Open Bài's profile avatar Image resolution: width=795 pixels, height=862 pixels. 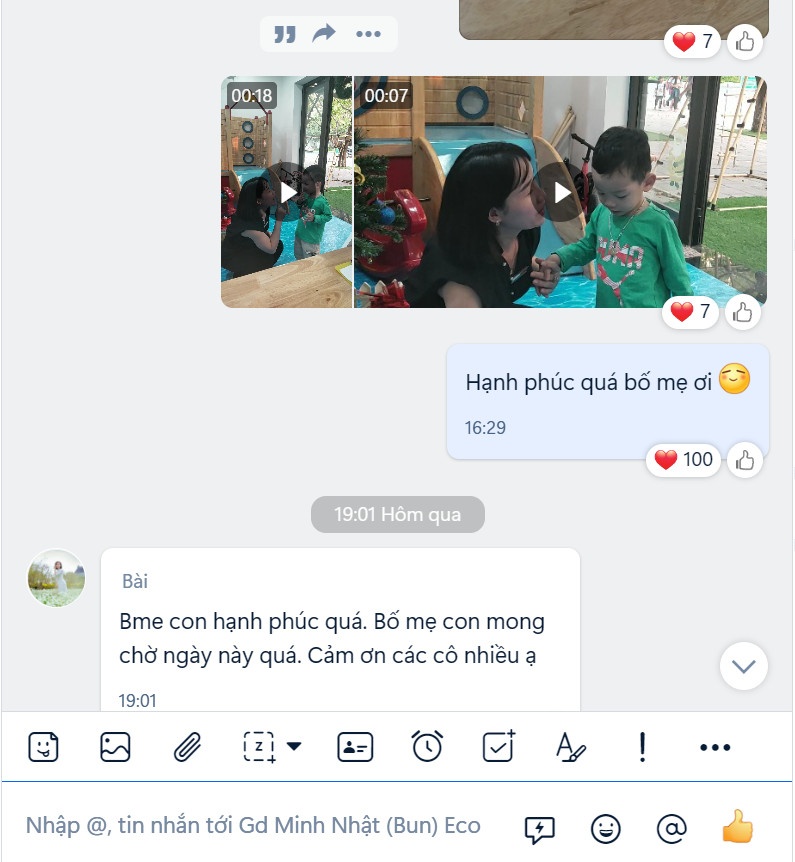coord(56,578)
